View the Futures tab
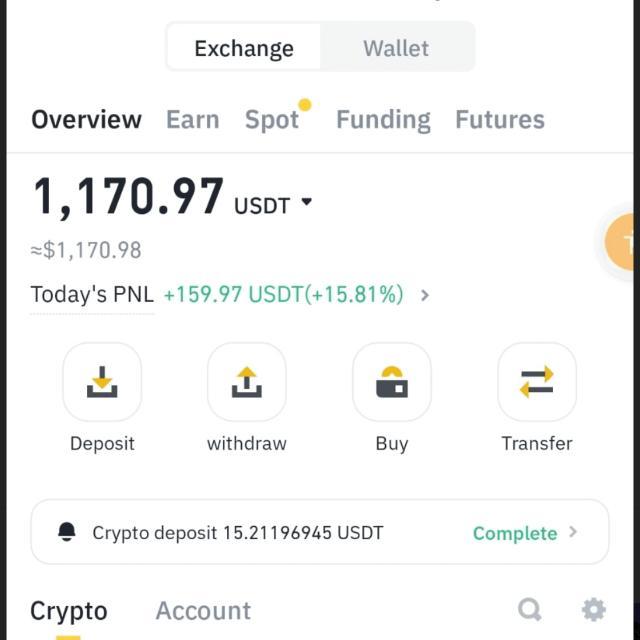 pyautogui.click(x=500, y=120)
